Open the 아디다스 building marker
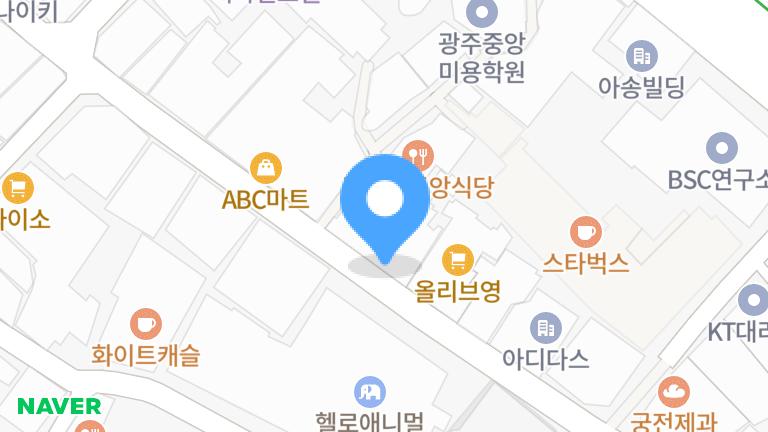Viewport: 768px width, 432px height. pos(545,326)
